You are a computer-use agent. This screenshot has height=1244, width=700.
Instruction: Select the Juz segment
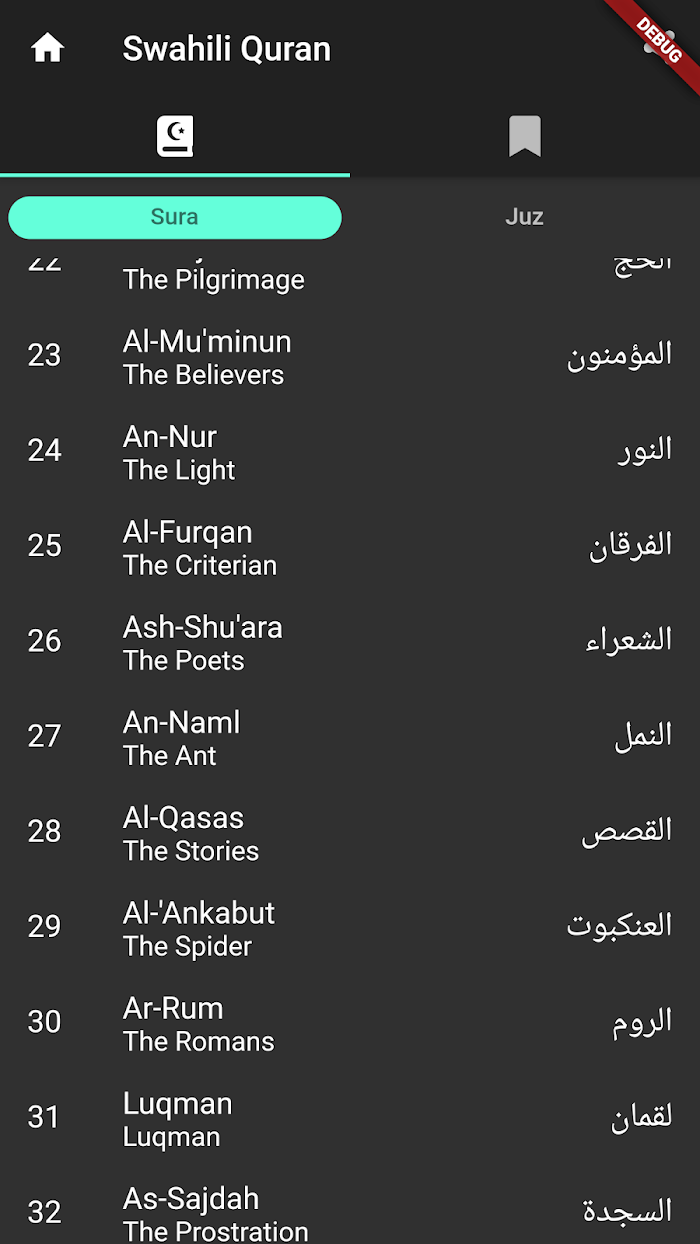(525, 217)
